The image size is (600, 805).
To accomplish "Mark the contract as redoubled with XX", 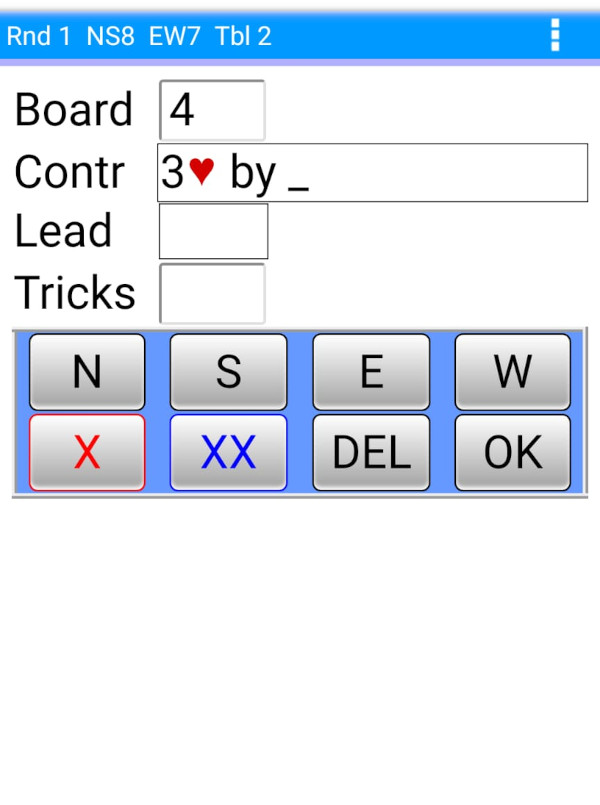I will pos(228,452).
